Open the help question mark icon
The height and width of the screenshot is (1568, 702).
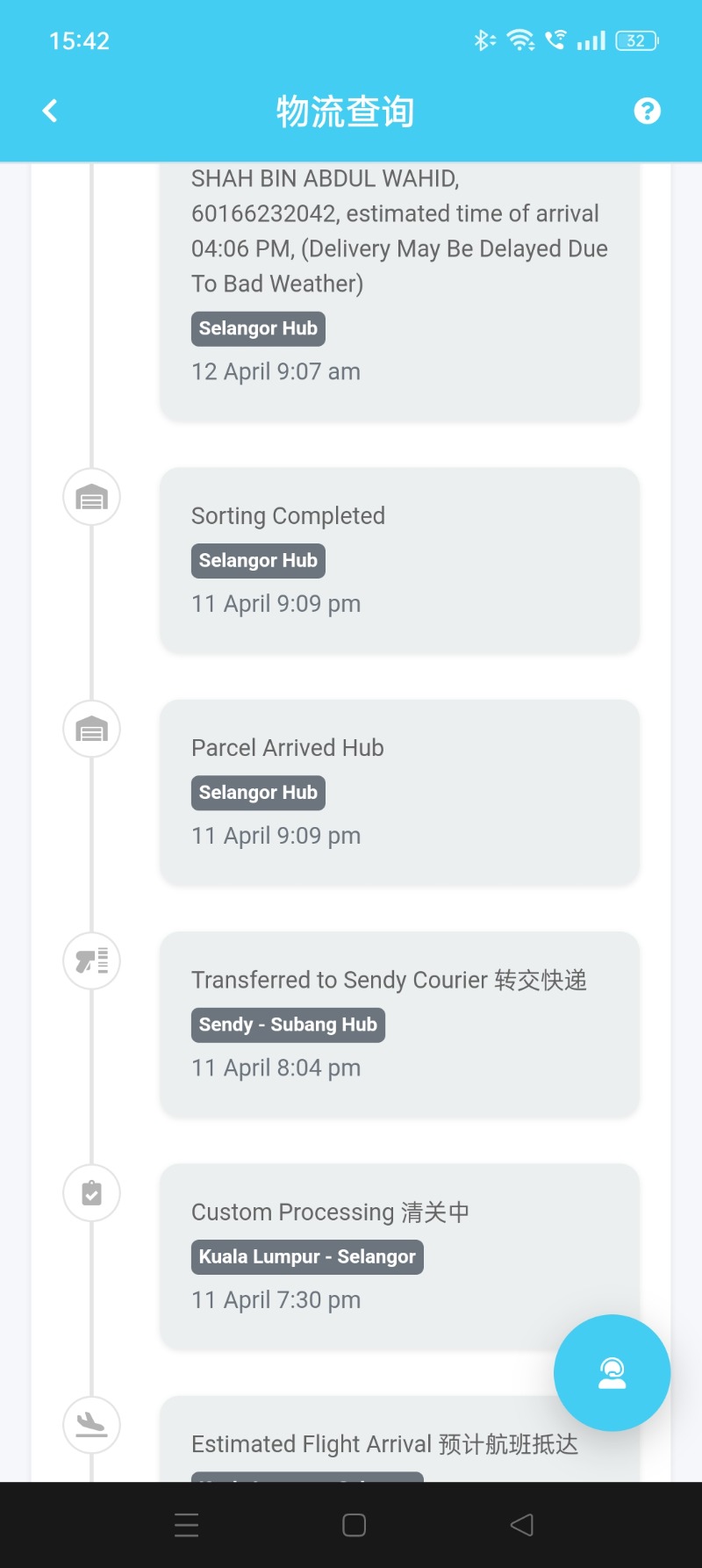648,111
